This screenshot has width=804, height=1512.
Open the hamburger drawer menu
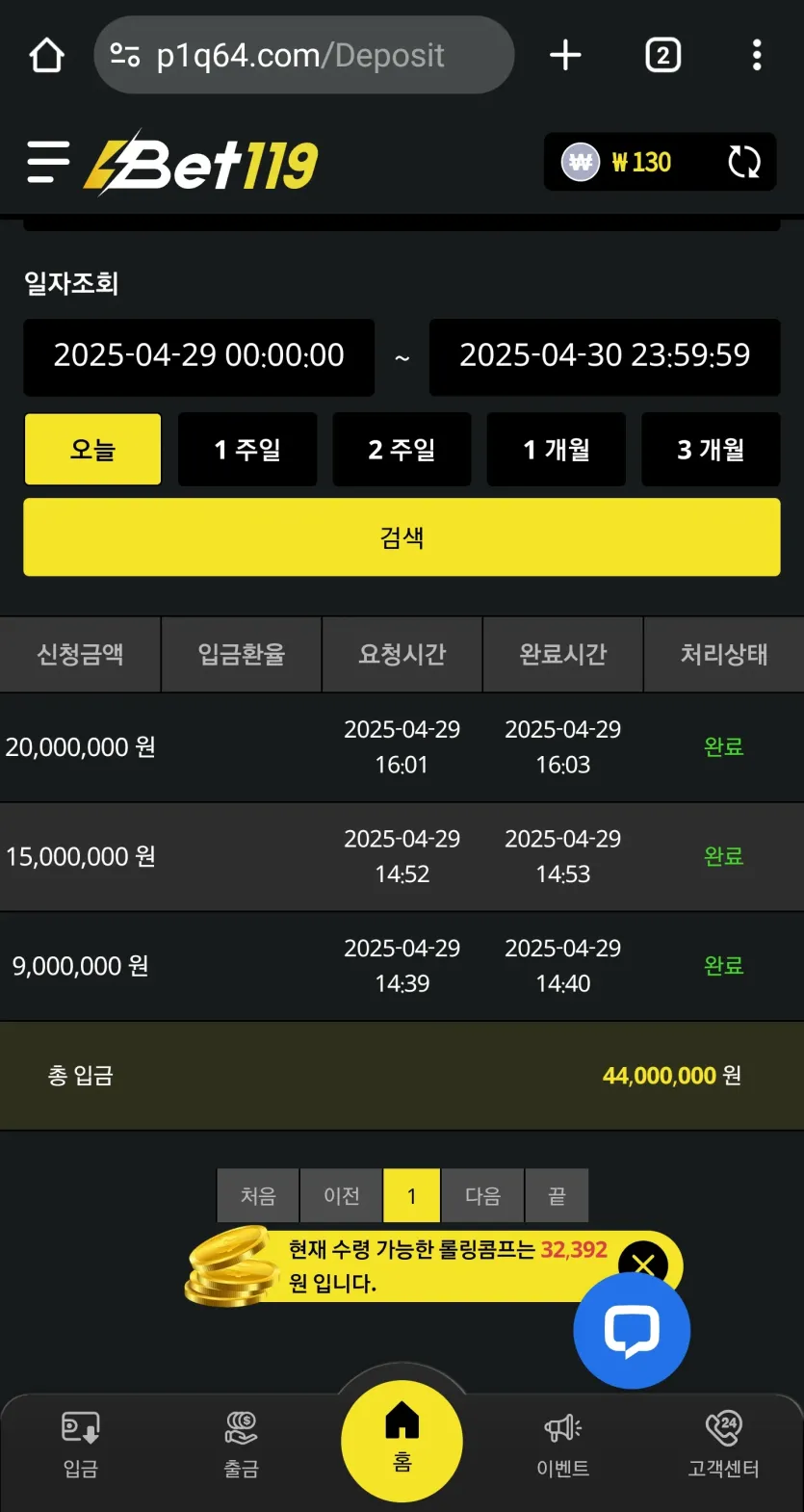coord(48,162)
